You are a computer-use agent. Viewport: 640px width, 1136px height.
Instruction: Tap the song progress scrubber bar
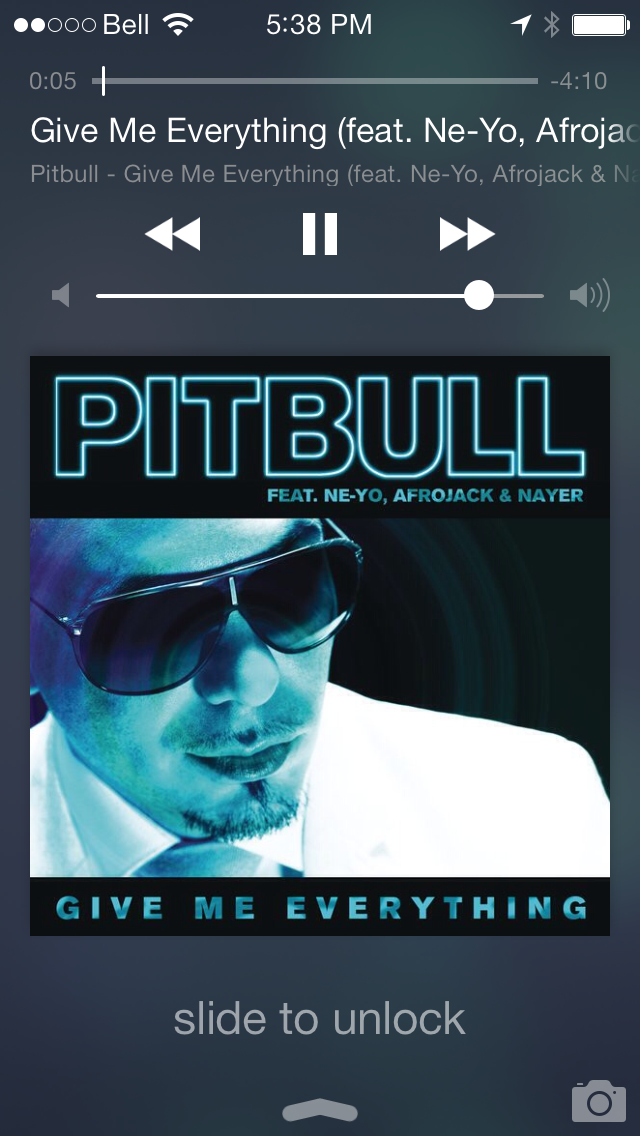315,81
